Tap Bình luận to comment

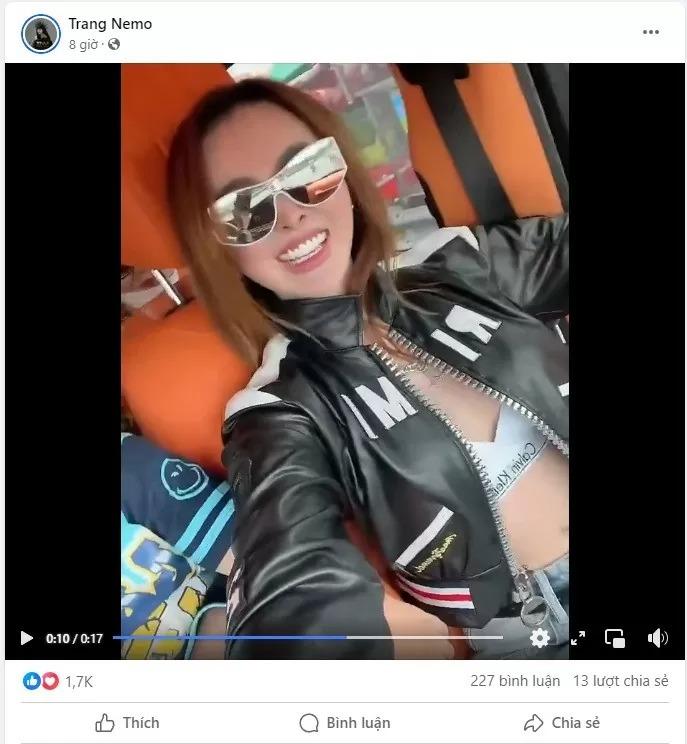[345, 722]
